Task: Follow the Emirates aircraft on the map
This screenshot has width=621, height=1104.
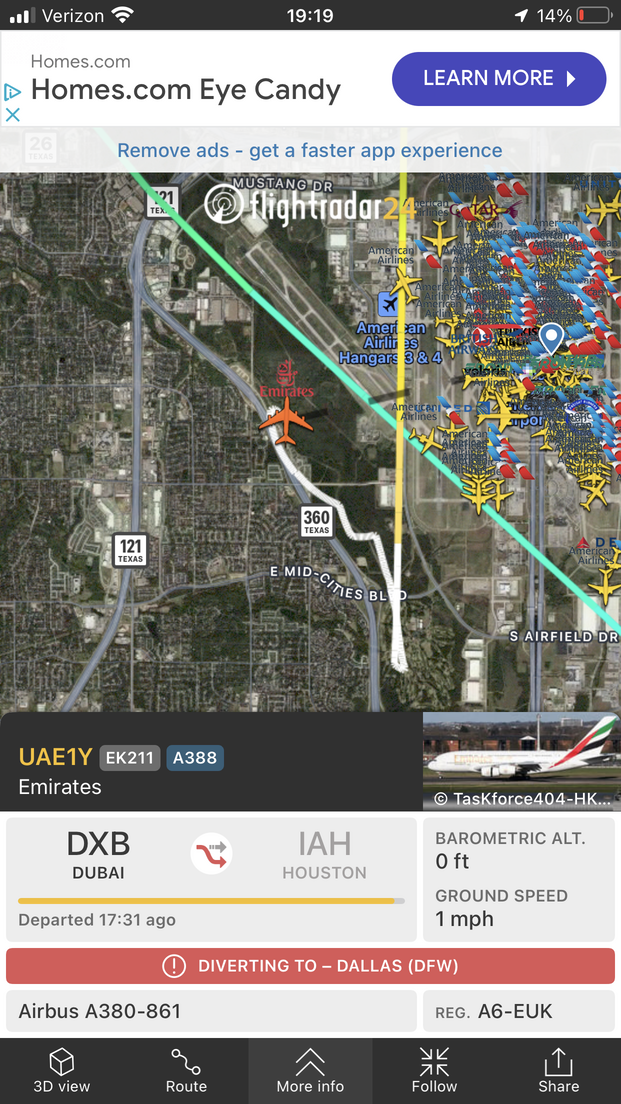Action: pyautogui.click(x=434, y=1070)
